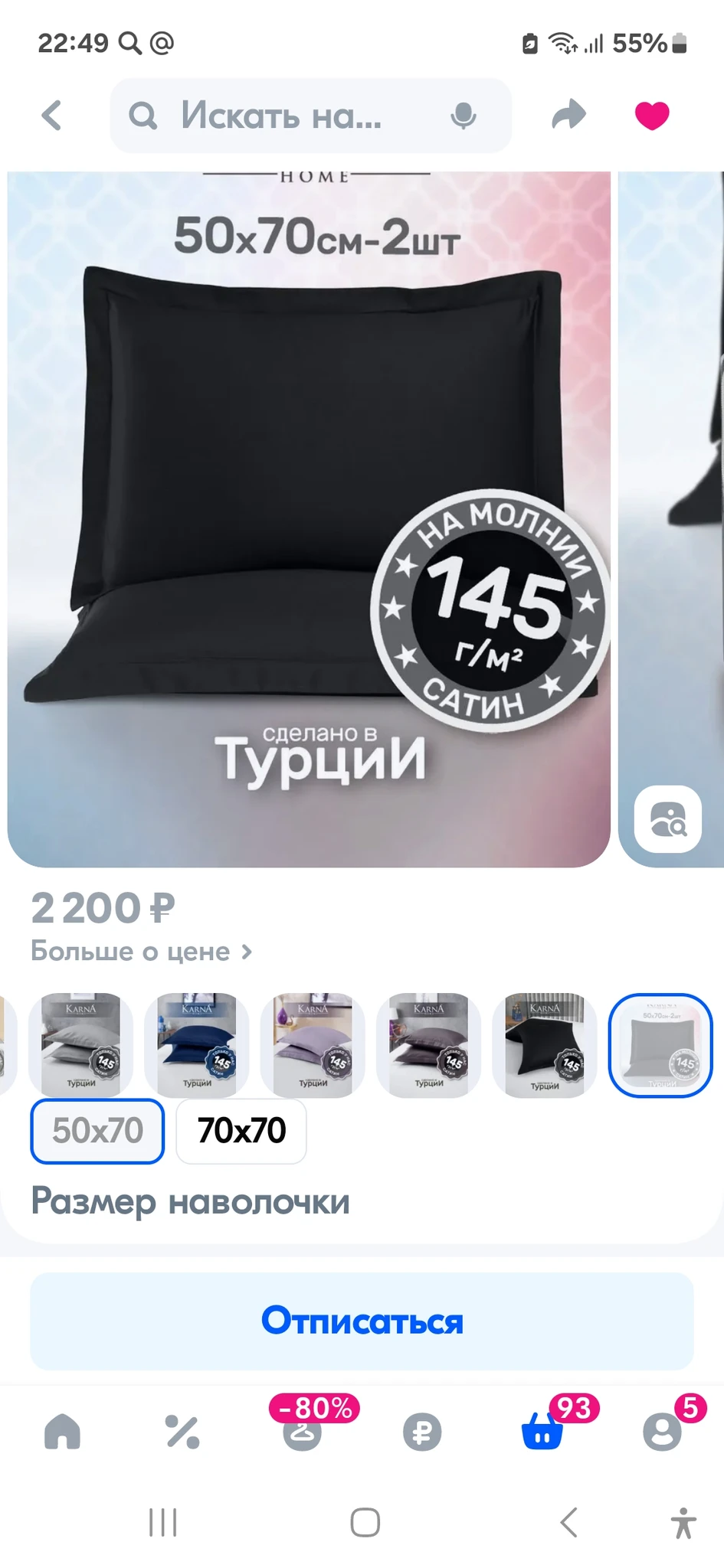Open the ruble tab
This screenshot has height=1568, width=724.
coord(422,1431)
